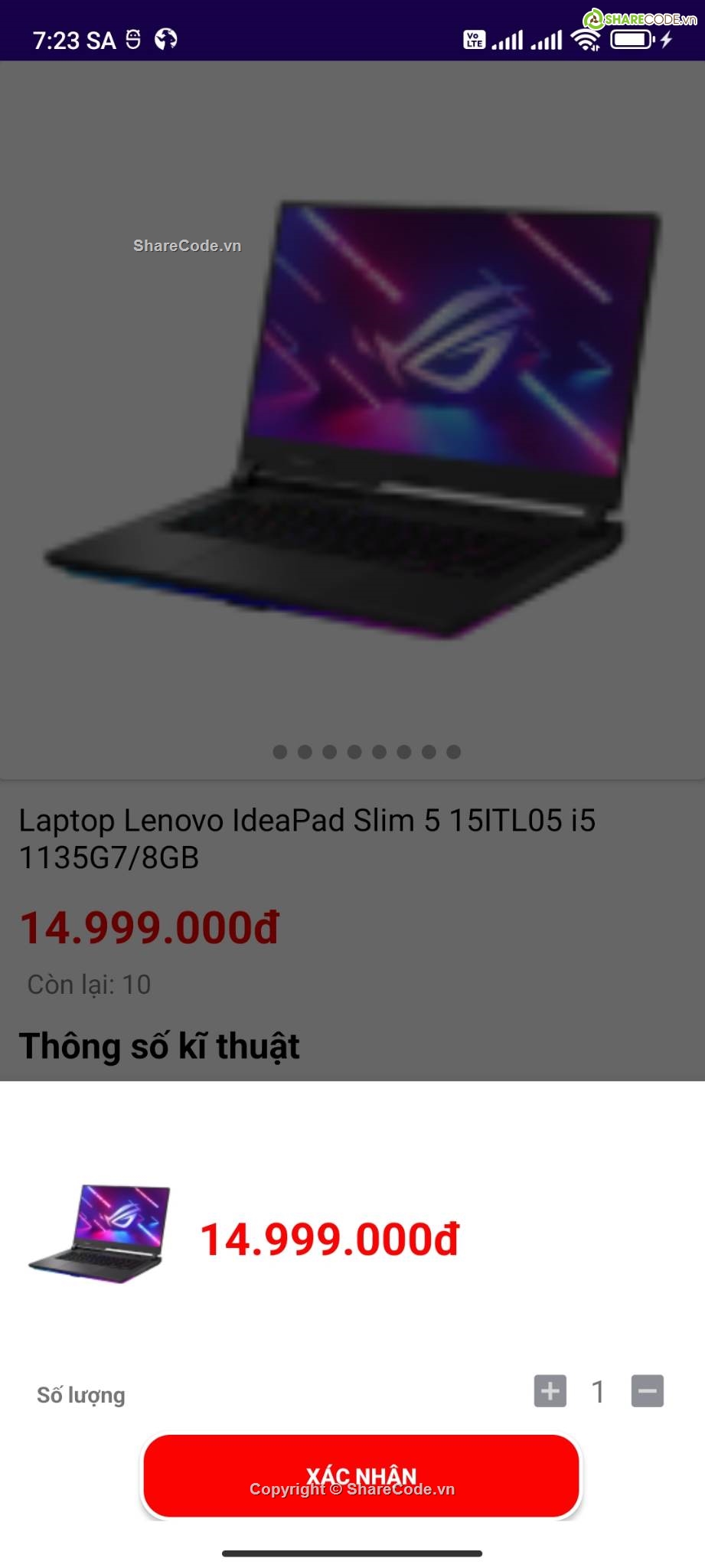The image size is (705, 1568).
Task: Increase quantity with the plus button
Action: (550, 1390)
